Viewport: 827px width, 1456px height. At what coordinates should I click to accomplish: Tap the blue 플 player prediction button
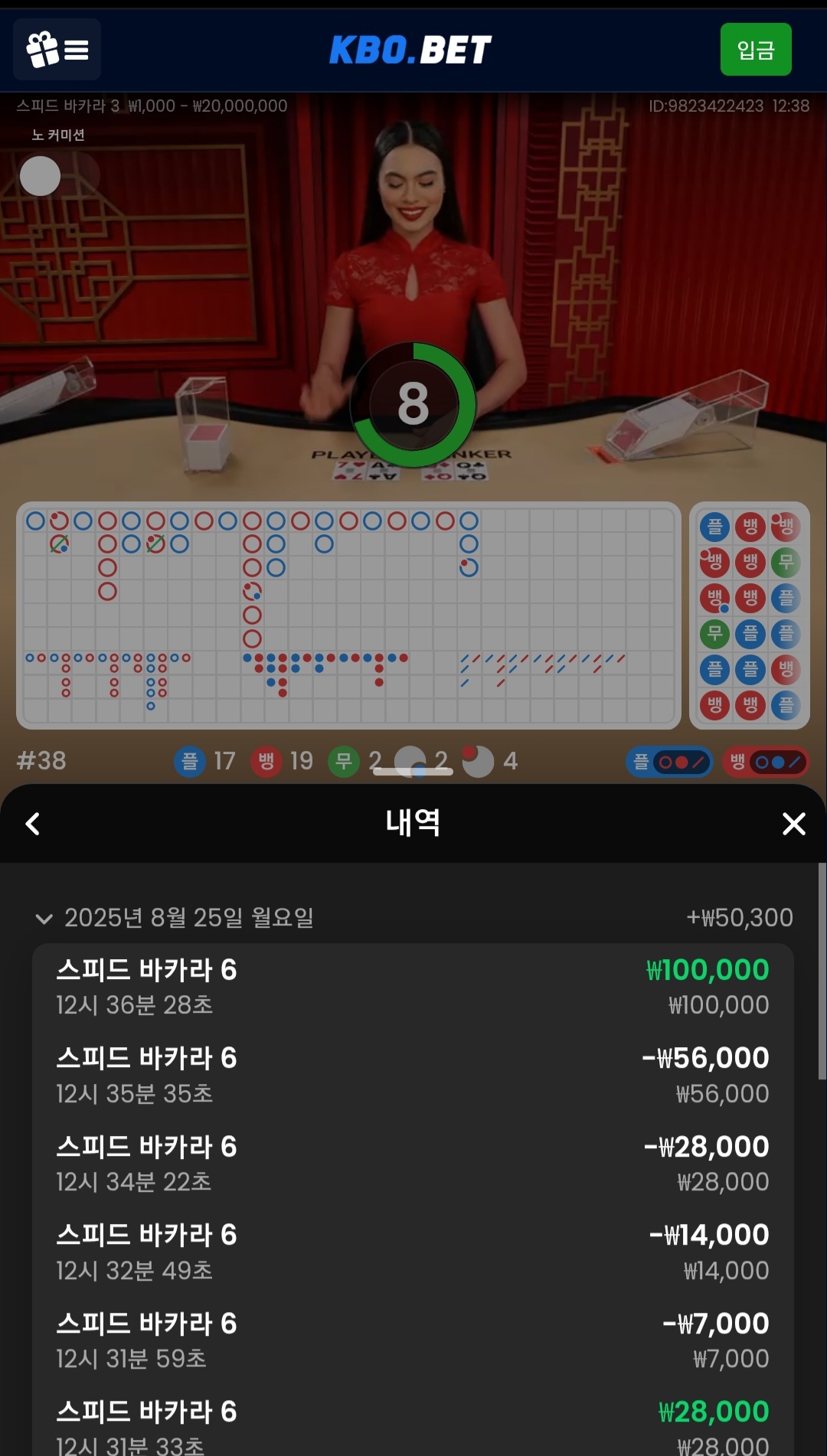669,762
